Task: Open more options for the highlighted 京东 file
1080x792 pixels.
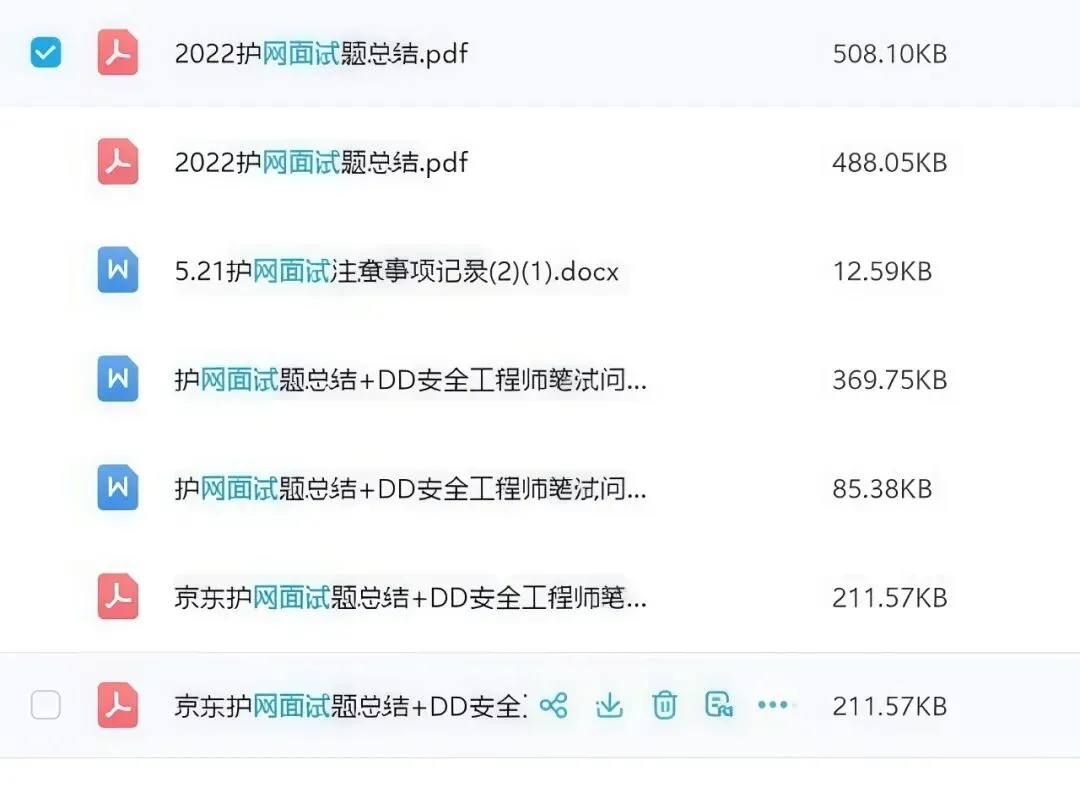Action: 773,705
